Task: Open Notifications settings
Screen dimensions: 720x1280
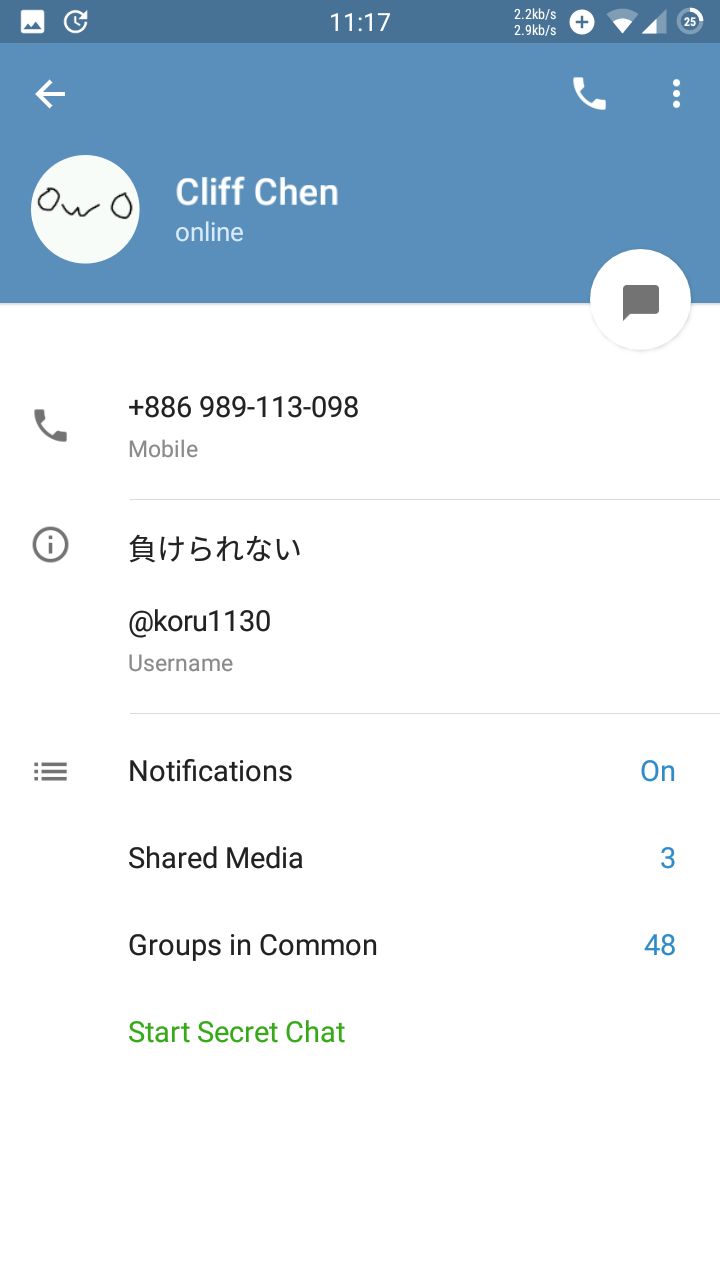Action: [x=360, y=771]
